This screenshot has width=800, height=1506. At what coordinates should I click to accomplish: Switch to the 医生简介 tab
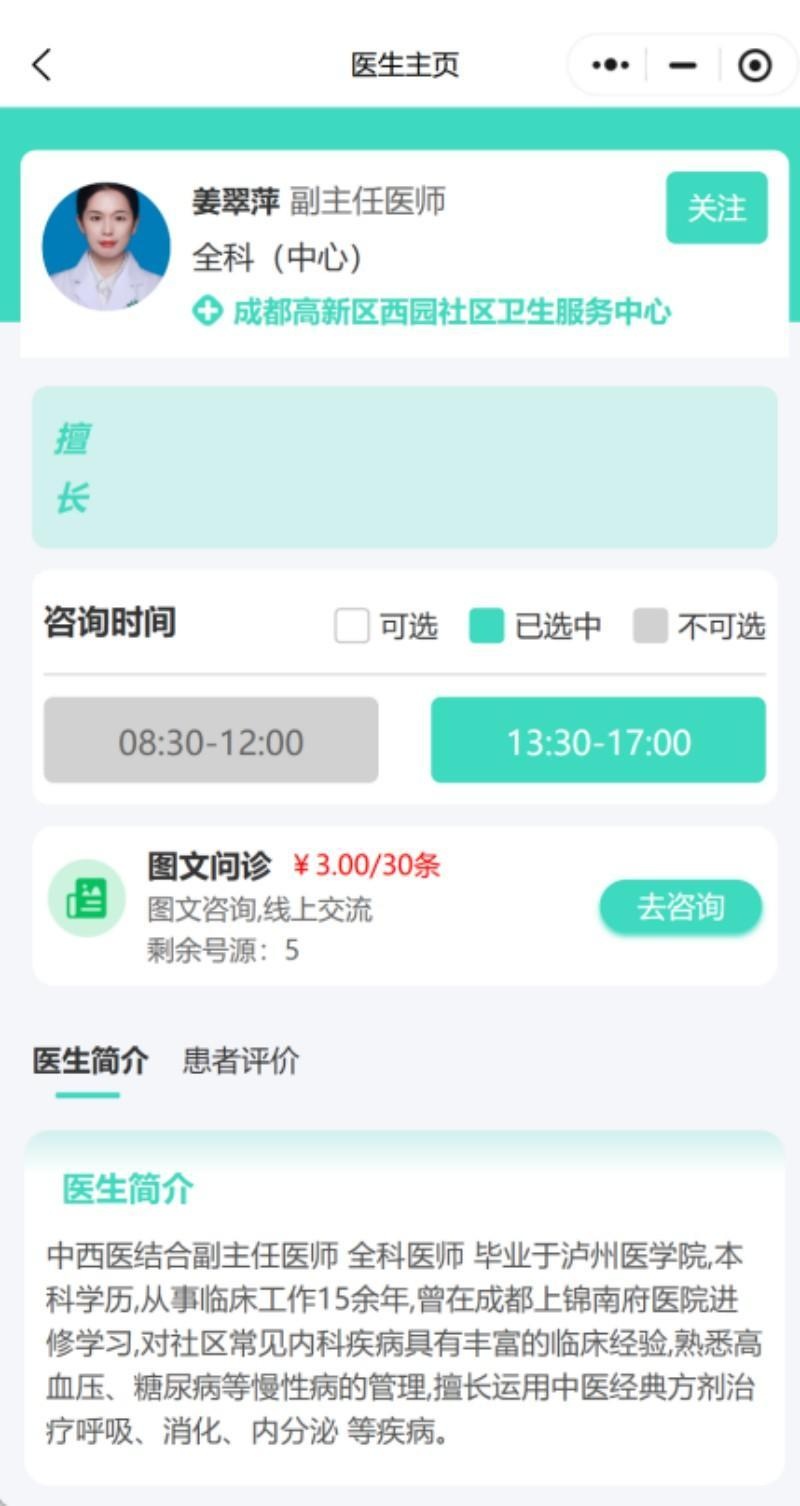coord(90,1061)
